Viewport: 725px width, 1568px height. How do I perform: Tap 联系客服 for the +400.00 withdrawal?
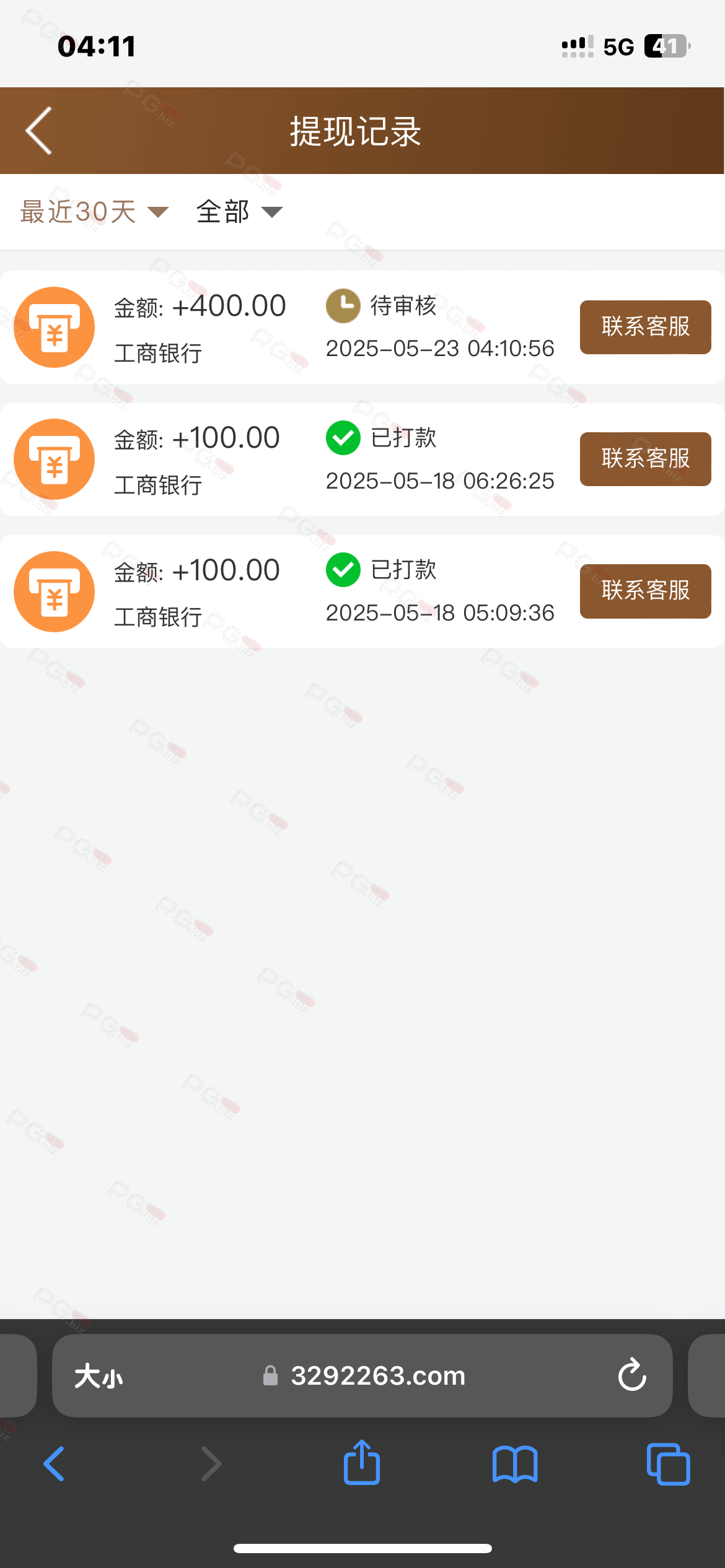pos(645,327)
